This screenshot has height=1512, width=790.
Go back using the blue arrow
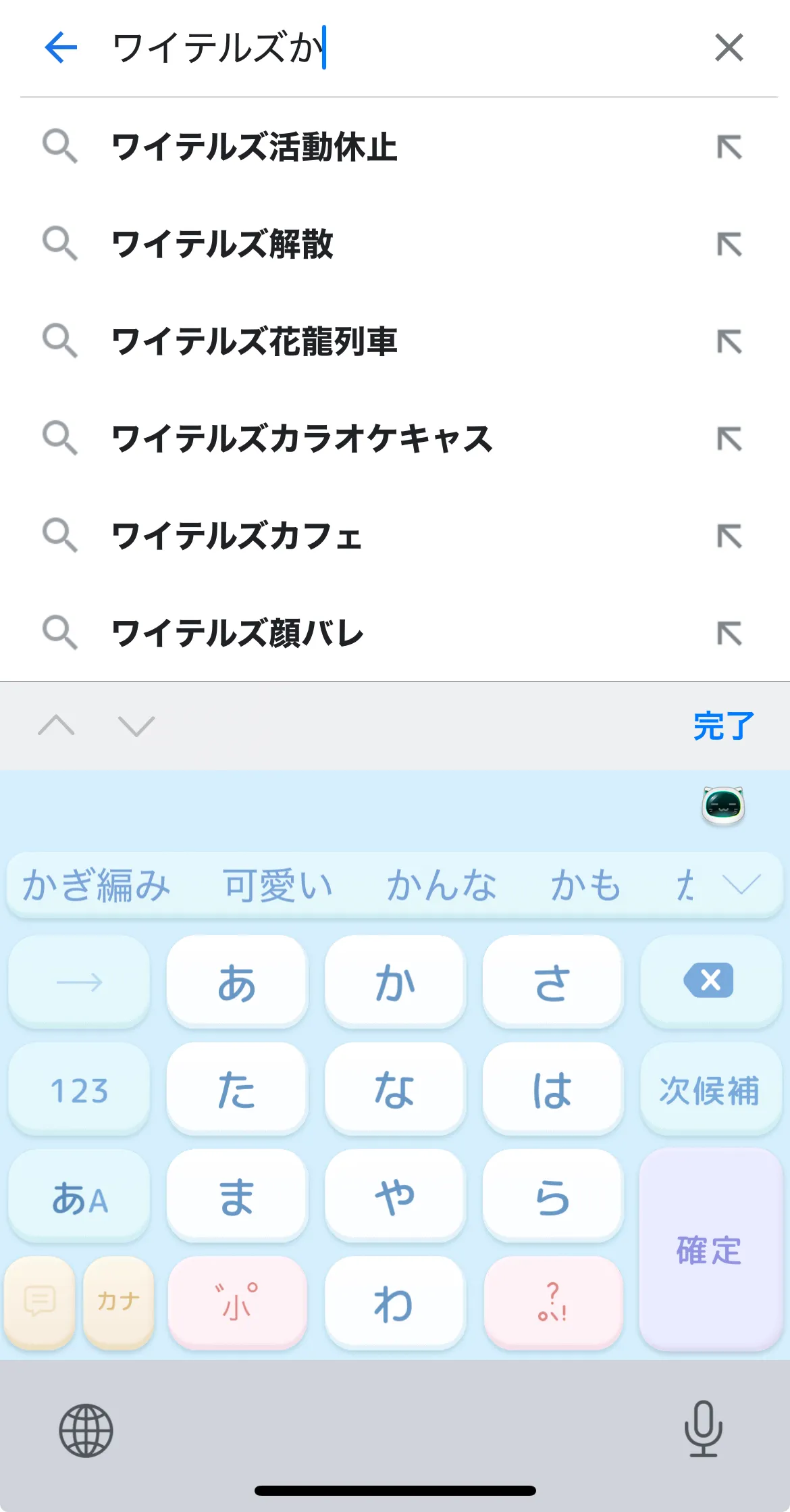[x=61, y=48]
